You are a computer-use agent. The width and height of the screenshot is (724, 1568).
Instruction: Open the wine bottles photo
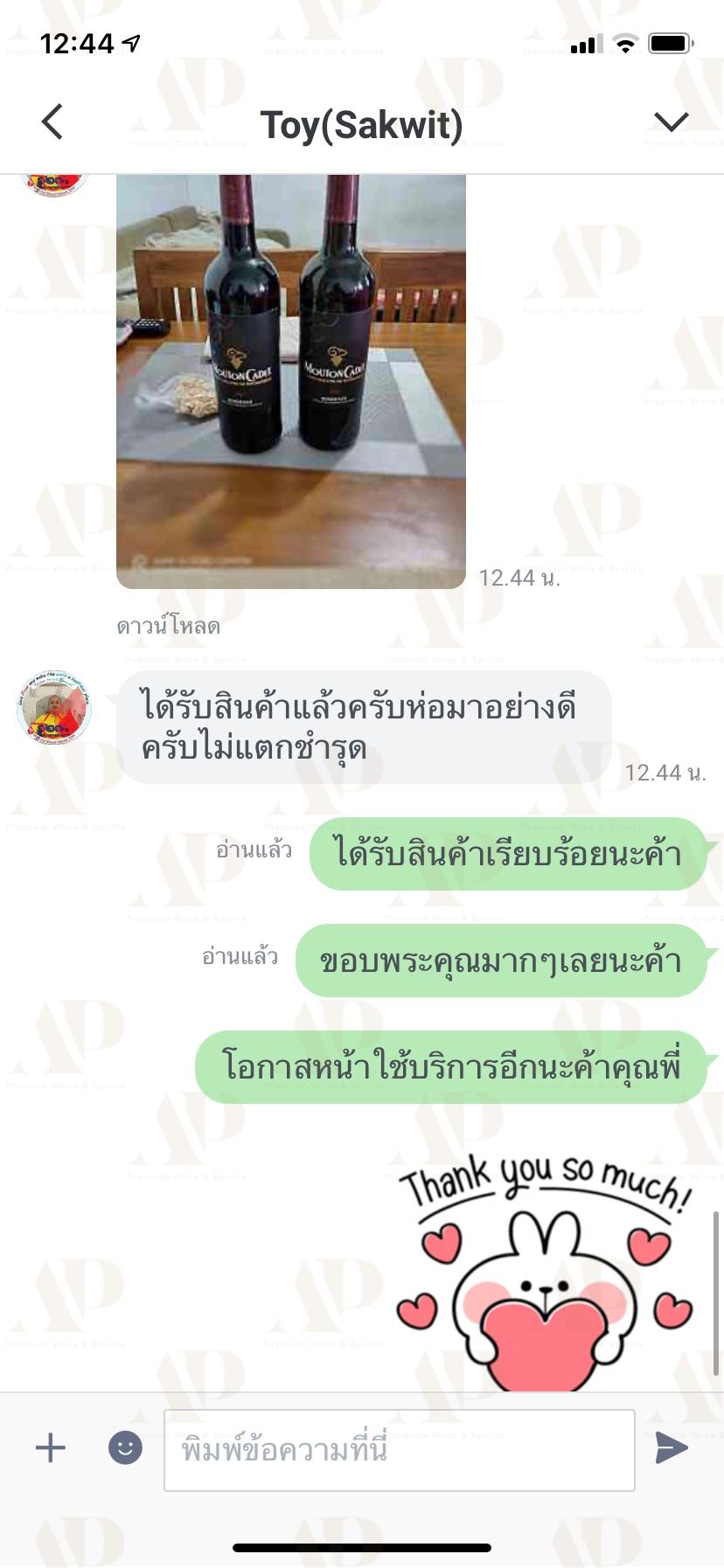point(290,381)
